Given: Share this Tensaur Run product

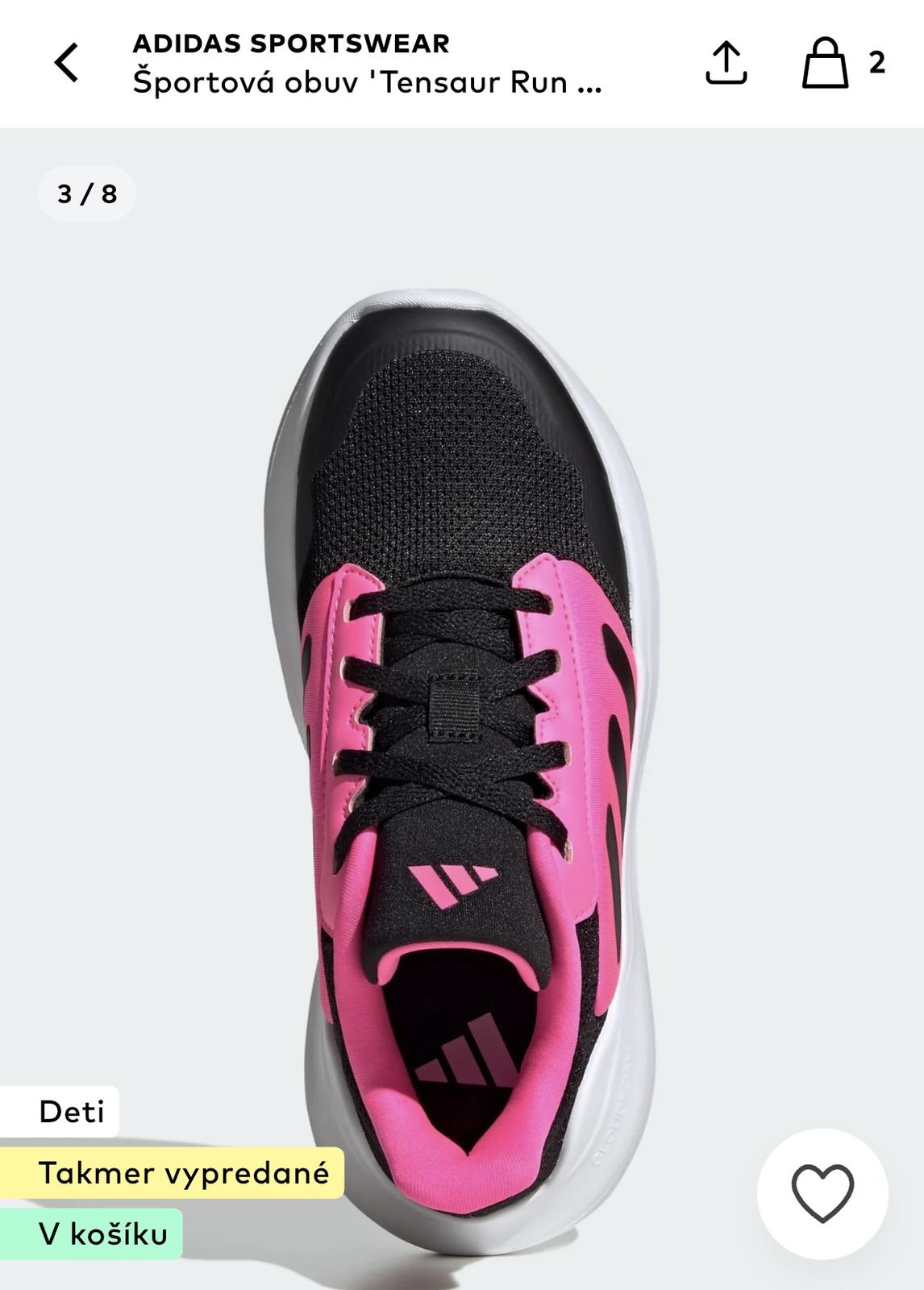Looking at the screenshot, I should point(726,63).
